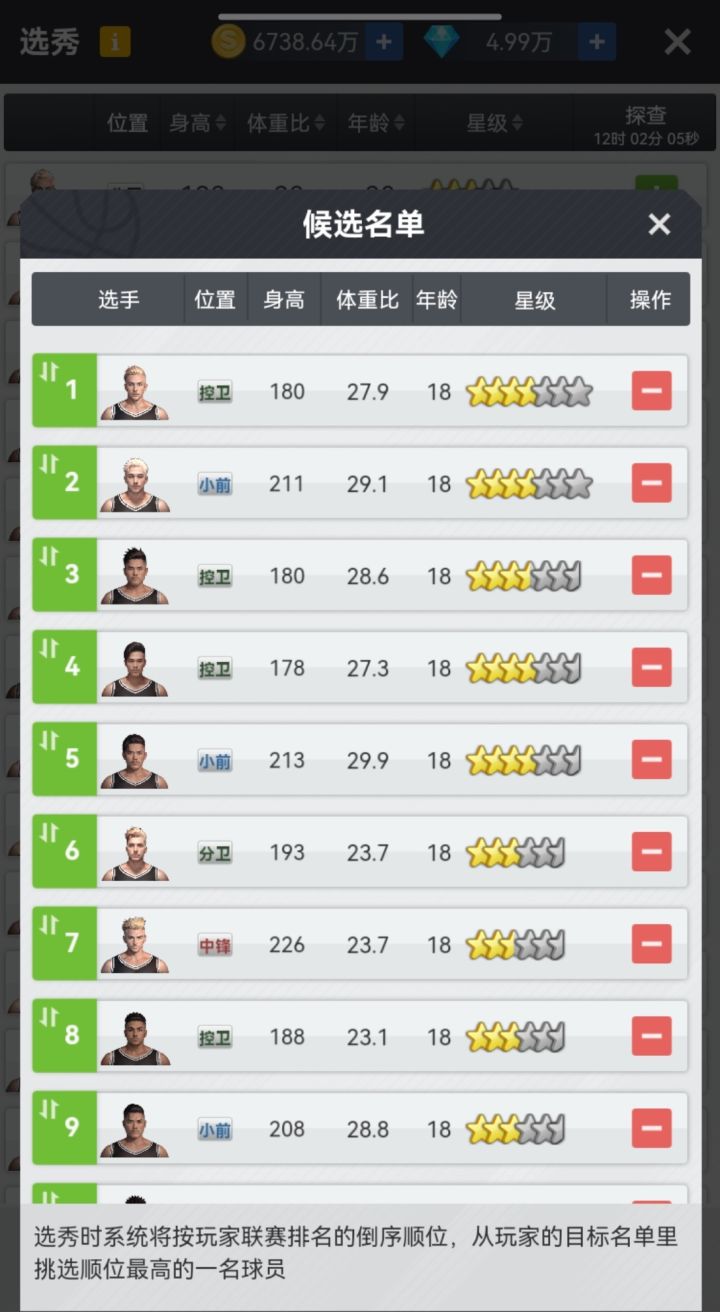The image size is (720, 1312).
Task: Remove candidate ranked 1 from the list
Action: pyautogui.click(x=651, y=391)
